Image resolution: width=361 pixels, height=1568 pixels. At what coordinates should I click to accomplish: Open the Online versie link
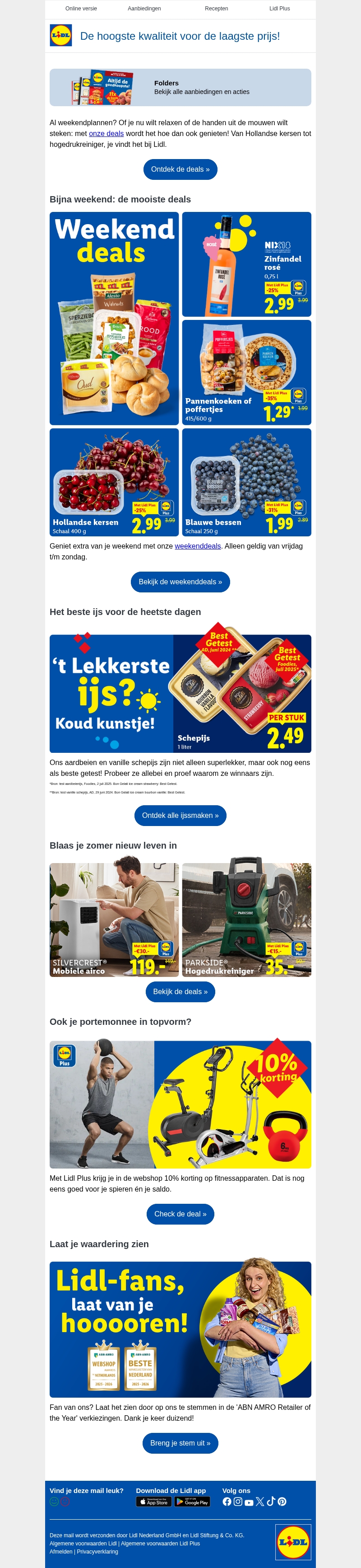[x=81, y=9]
